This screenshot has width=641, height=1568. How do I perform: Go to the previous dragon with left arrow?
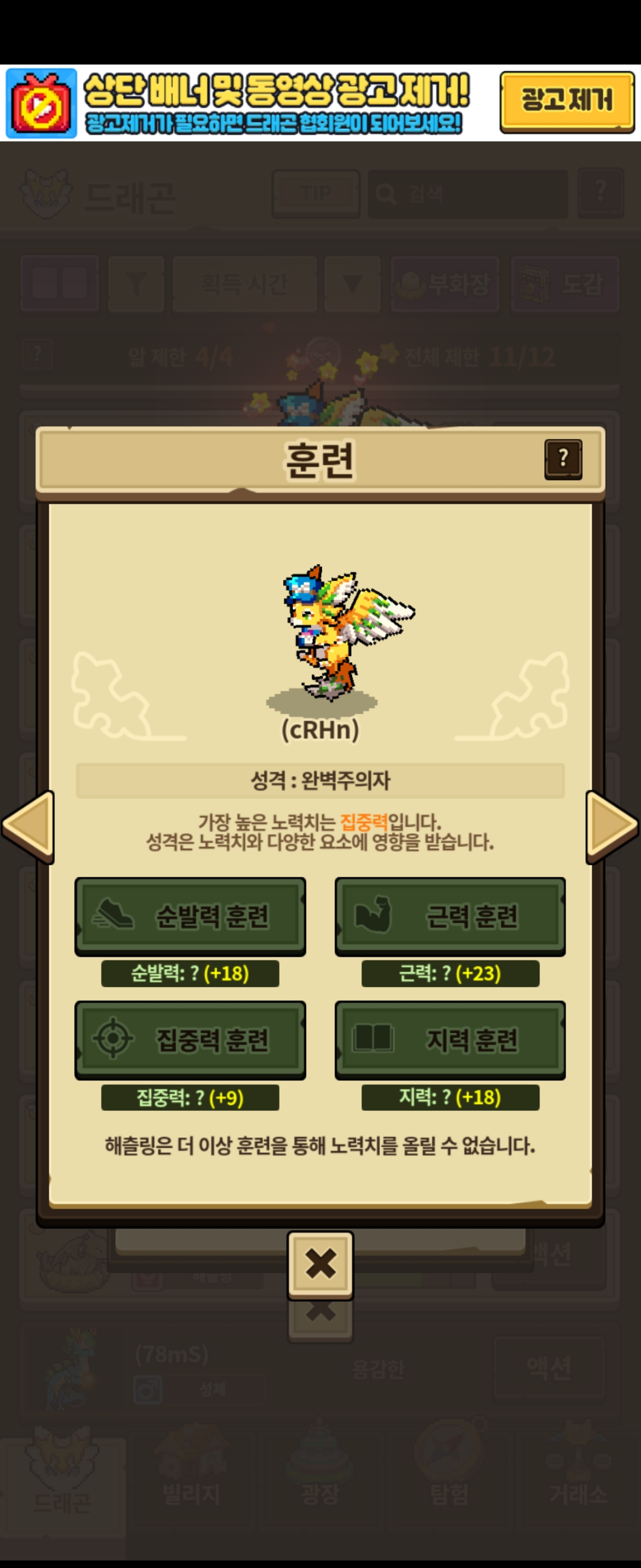(x=28, y=827)
